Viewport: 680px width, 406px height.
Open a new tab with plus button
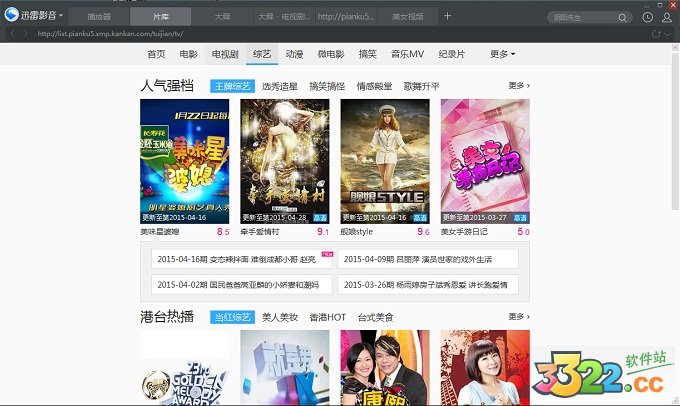tap(447, 17)
